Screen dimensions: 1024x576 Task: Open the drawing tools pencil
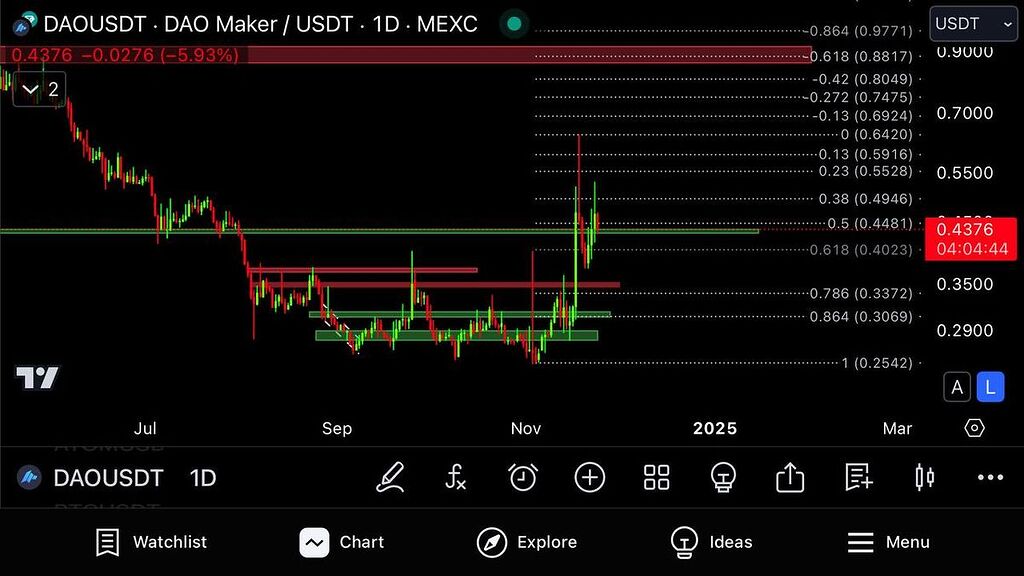point(391,477)
